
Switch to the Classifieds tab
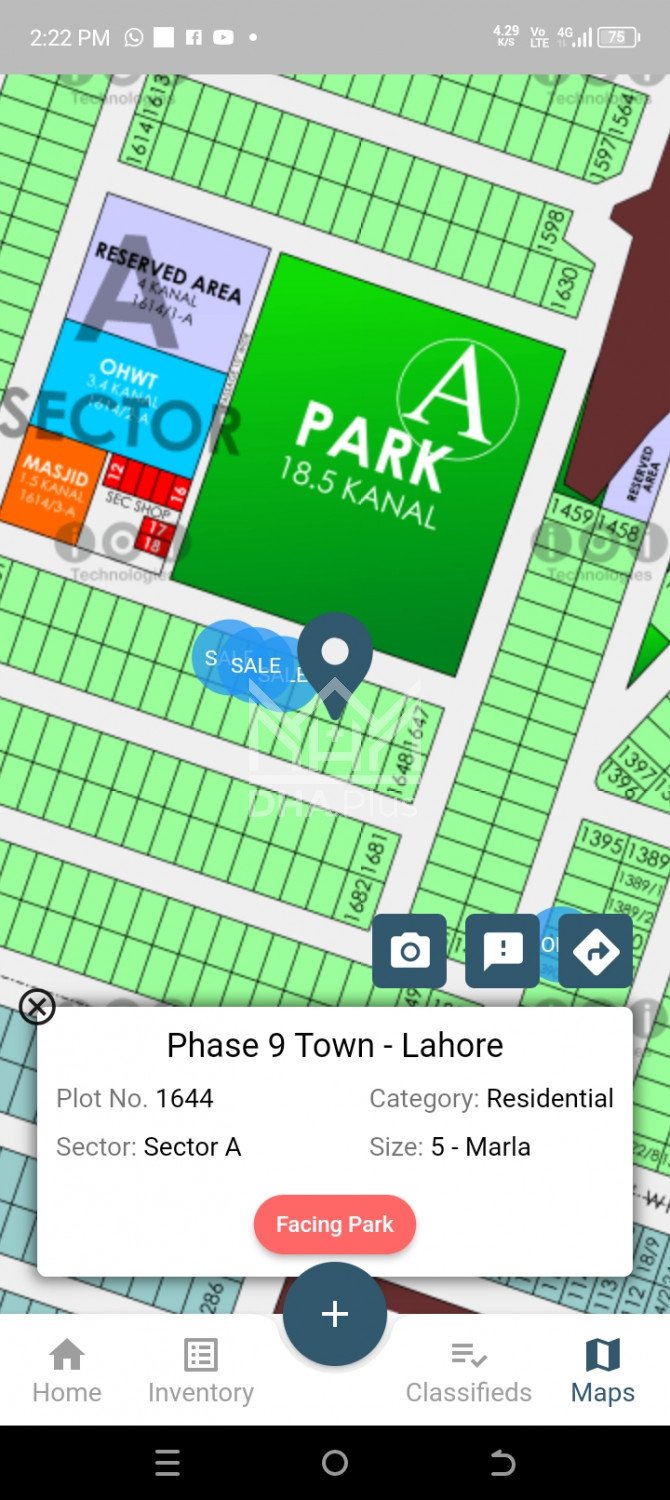[x=468, y=1372]
